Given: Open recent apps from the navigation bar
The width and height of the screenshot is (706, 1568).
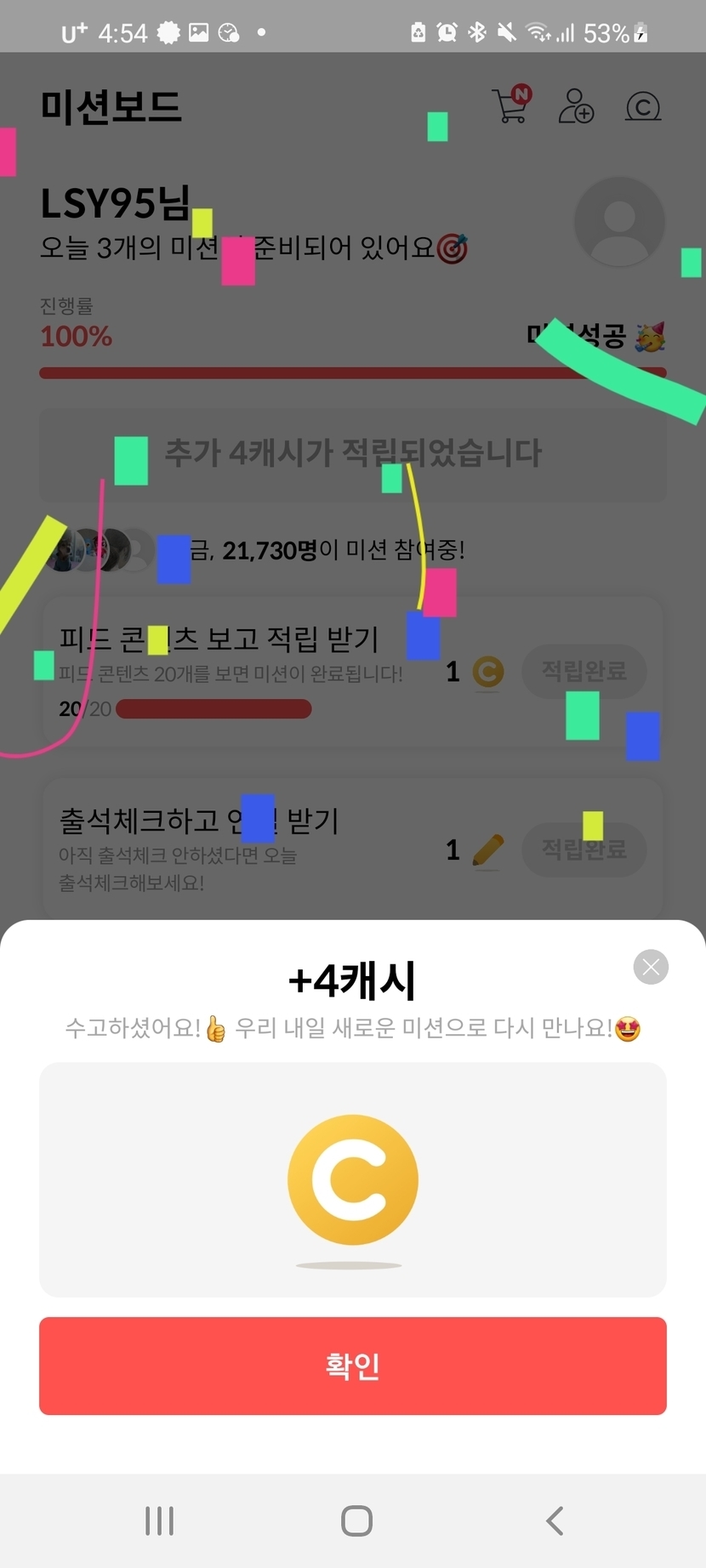Looking at the screenshot, I should pyautogui.click(x=159, y=1520).
